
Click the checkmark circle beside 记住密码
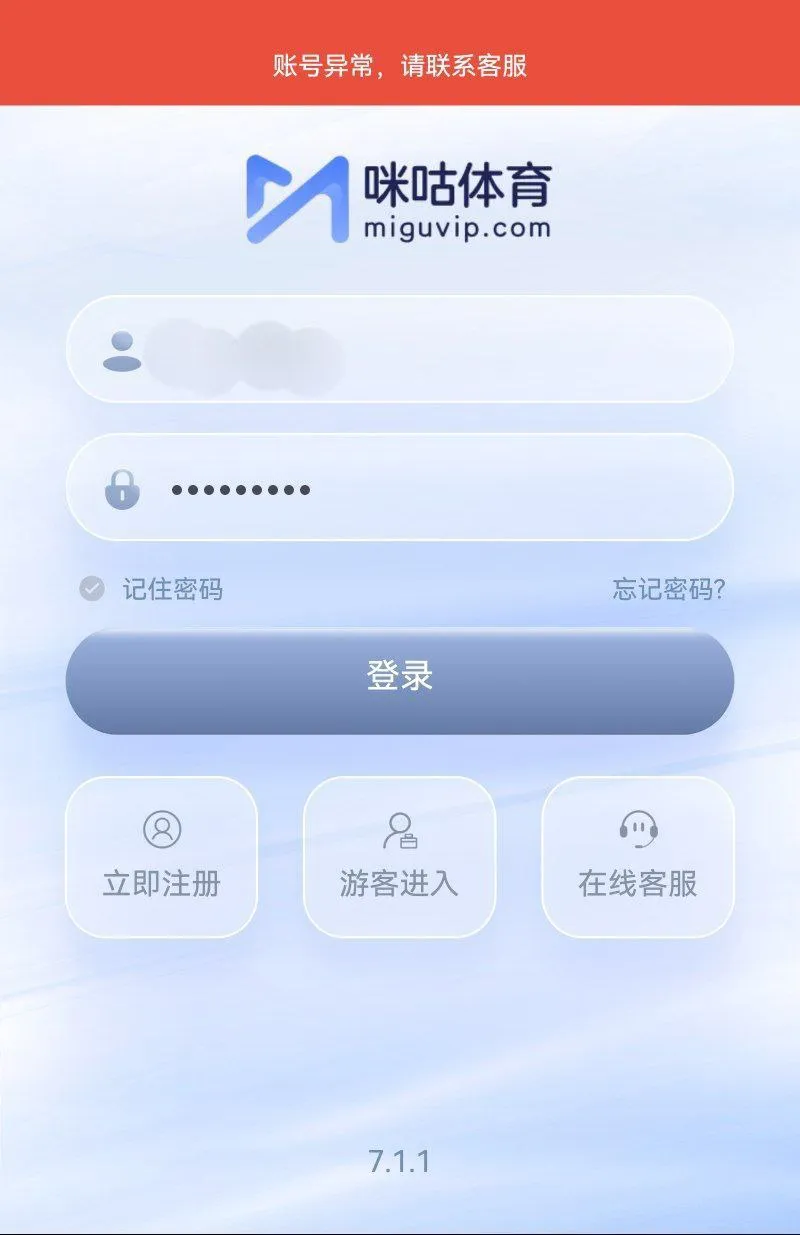91,590
